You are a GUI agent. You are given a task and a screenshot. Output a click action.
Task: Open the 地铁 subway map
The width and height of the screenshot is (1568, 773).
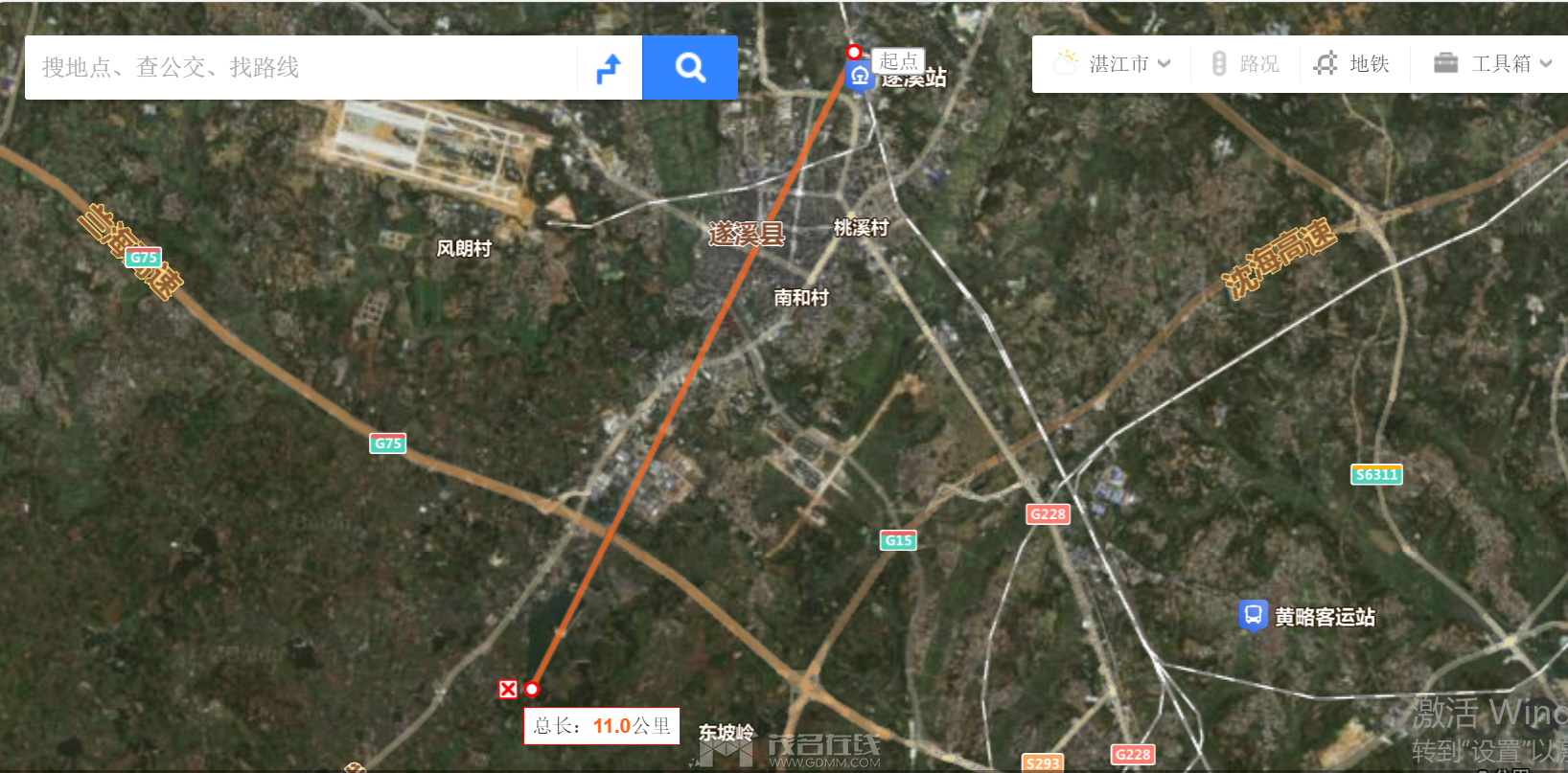1353,64
